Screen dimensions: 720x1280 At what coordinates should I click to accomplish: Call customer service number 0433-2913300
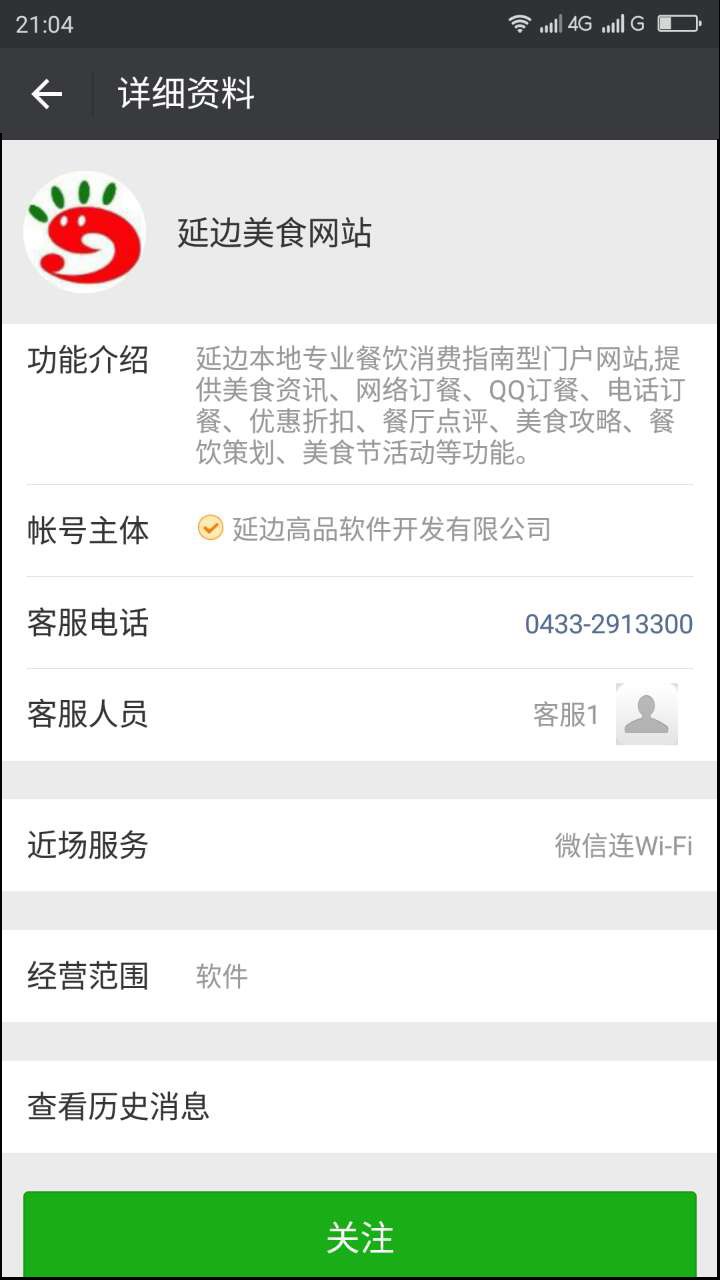coord(608,624)
